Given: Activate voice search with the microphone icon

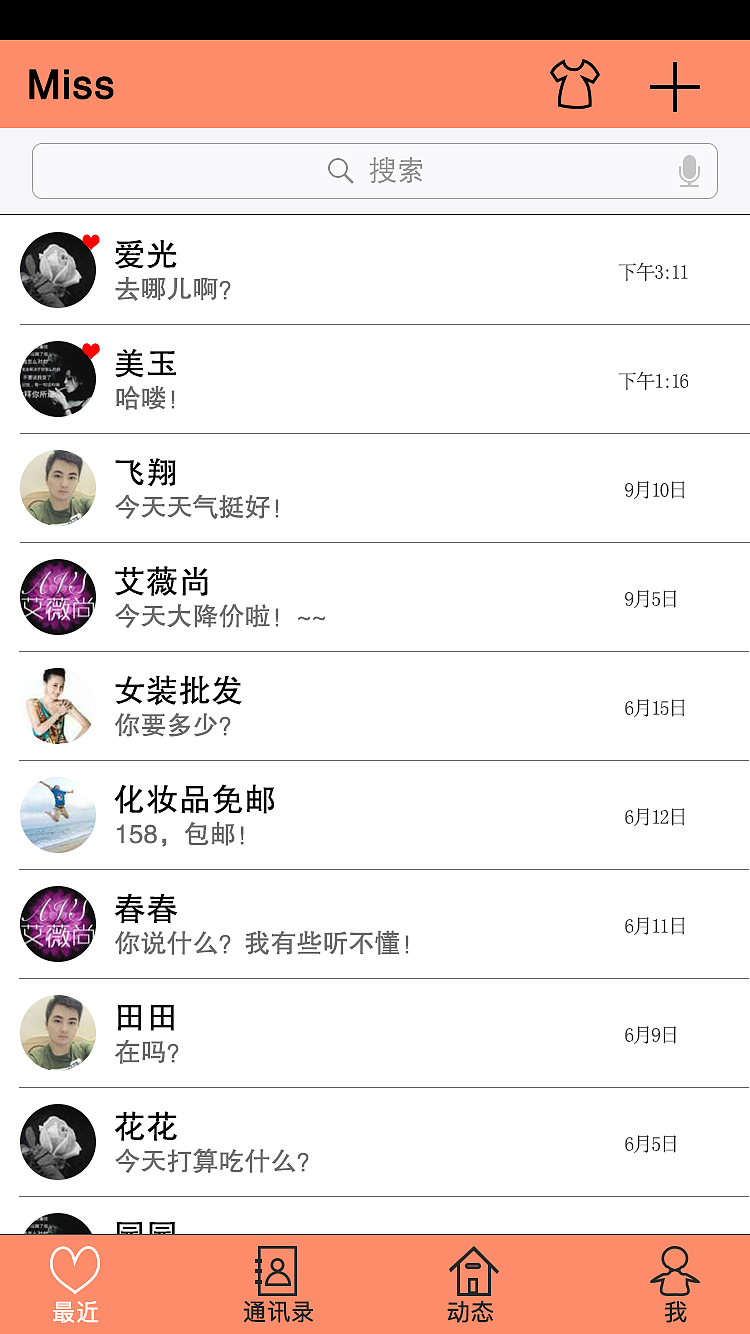Looking at the screenshot, I should tap(690, 170).
